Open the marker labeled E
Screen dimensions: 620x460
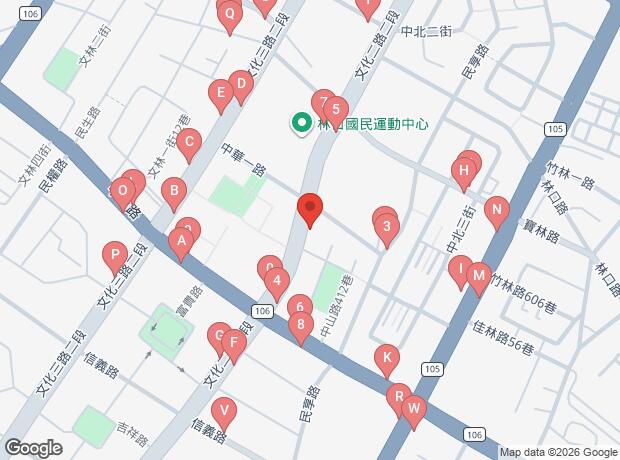(220, 95)
